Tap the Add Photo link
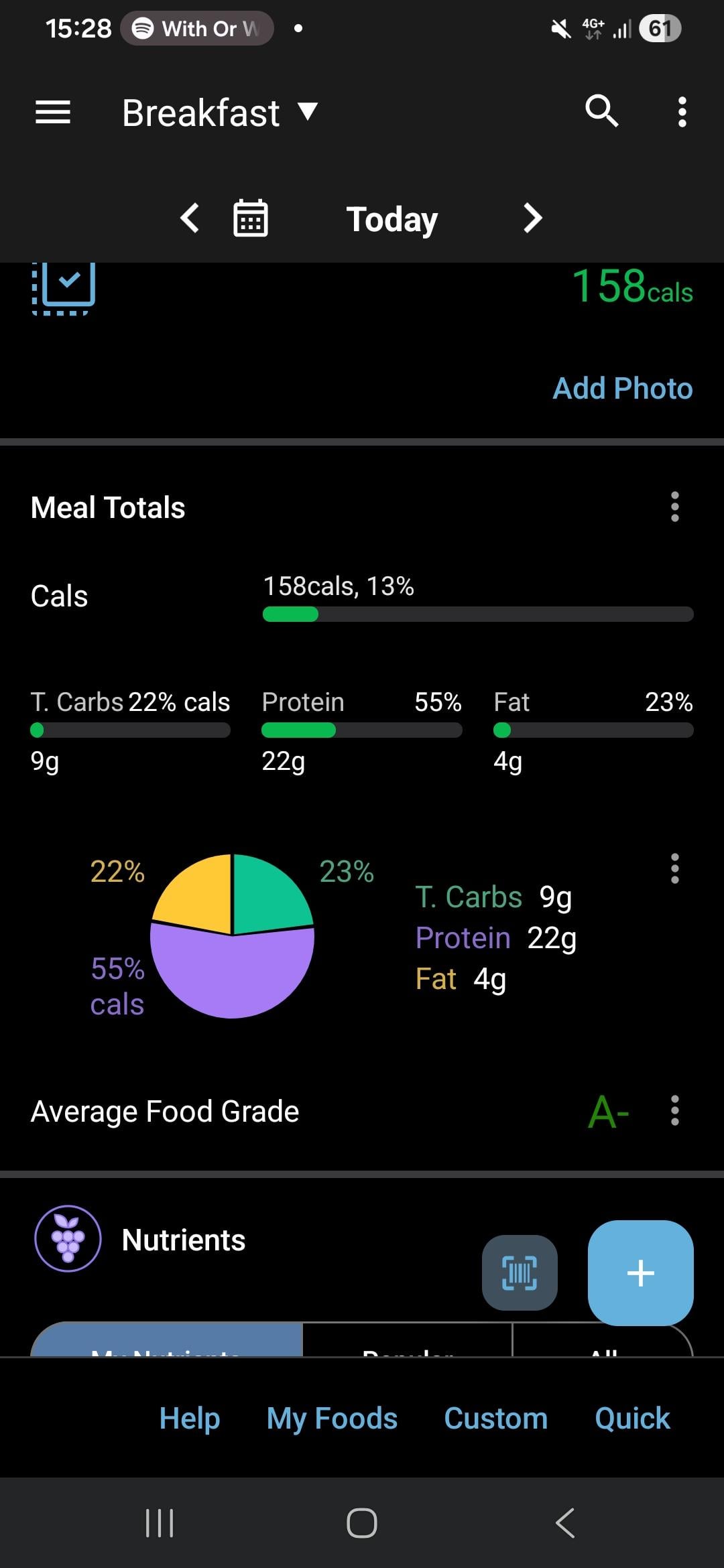This screenshot has width=724, height=1568. [622, 389]
